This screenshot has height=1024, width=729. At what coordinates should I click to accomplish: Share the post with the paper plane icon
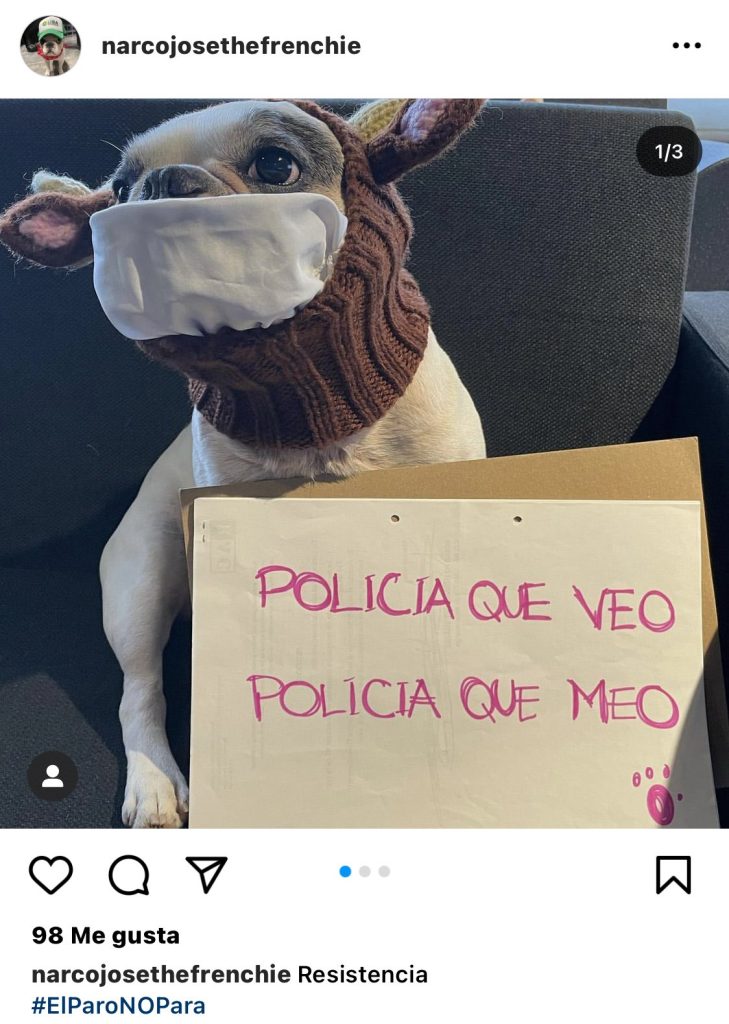207,874
